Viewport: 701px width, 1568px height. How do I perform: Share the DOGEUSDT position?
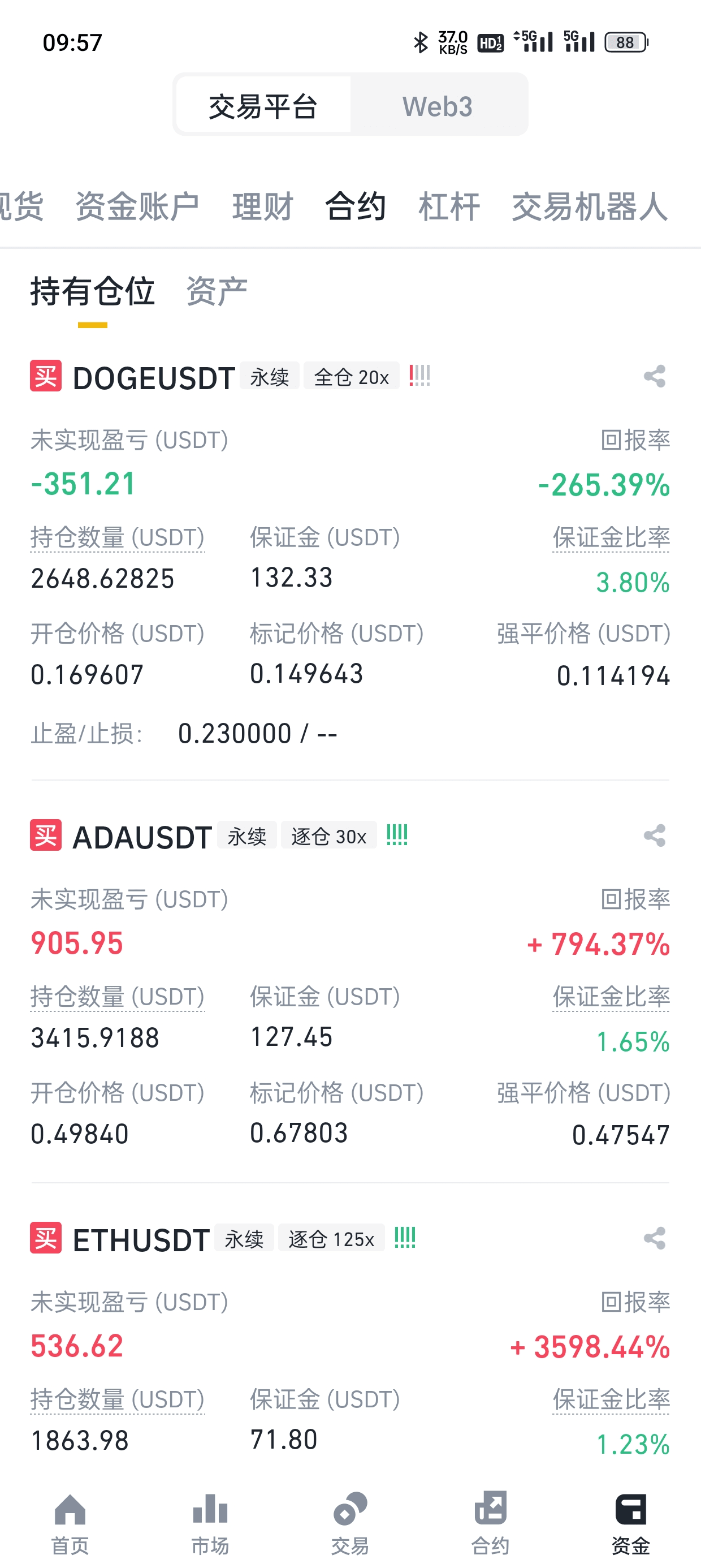pyautogui.click(x=654, y=376)
